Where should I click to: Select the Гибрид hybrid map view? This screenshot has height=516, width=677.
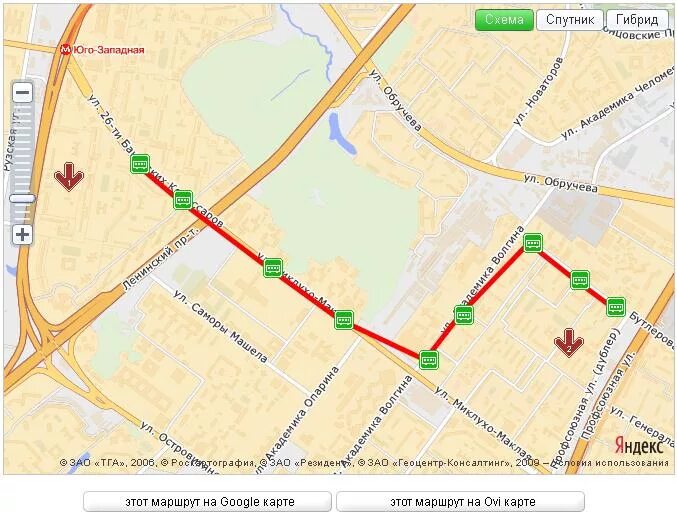click(x=637, y=20)
